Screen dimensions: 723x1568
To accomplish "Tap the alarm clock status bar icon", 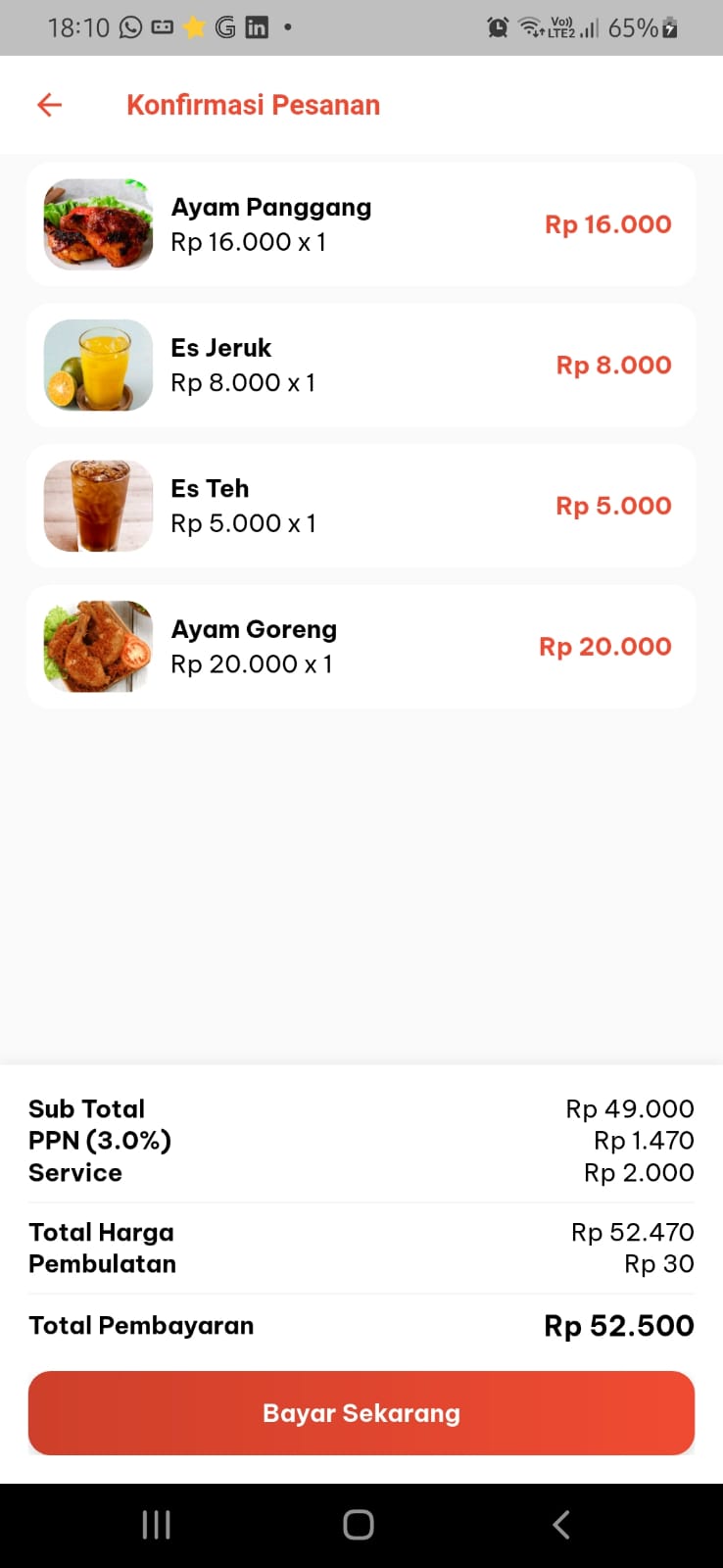I will [499, 28].
